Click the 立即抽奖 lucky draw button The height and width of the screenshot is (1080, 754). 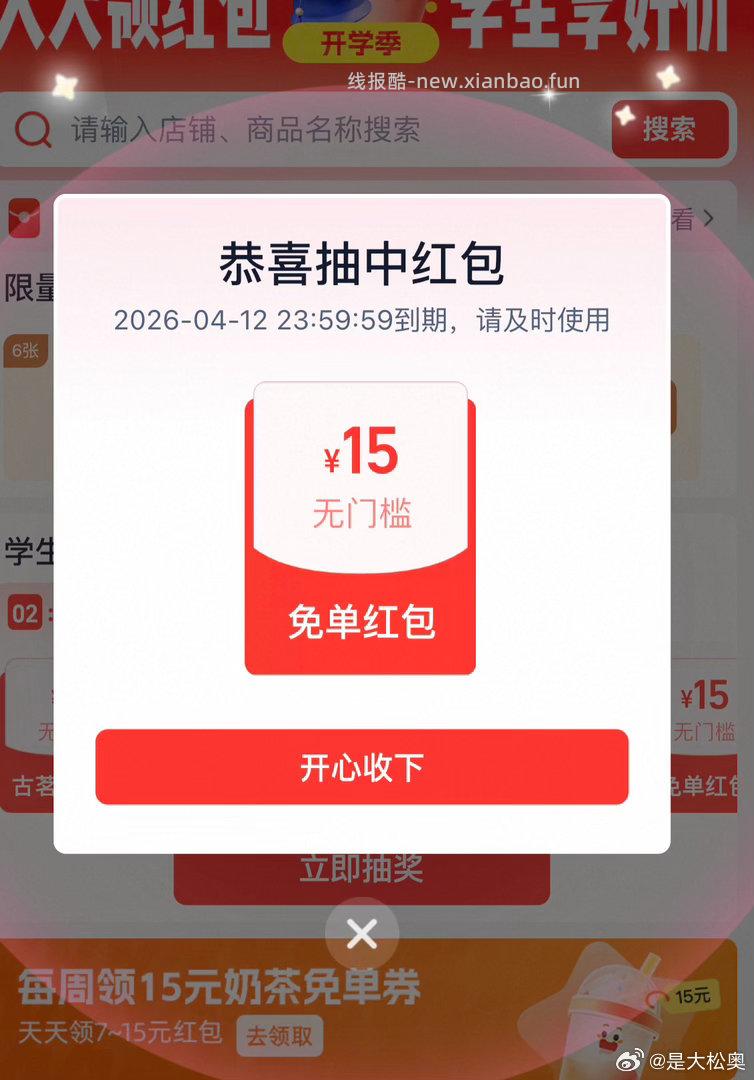click(362, 868)
